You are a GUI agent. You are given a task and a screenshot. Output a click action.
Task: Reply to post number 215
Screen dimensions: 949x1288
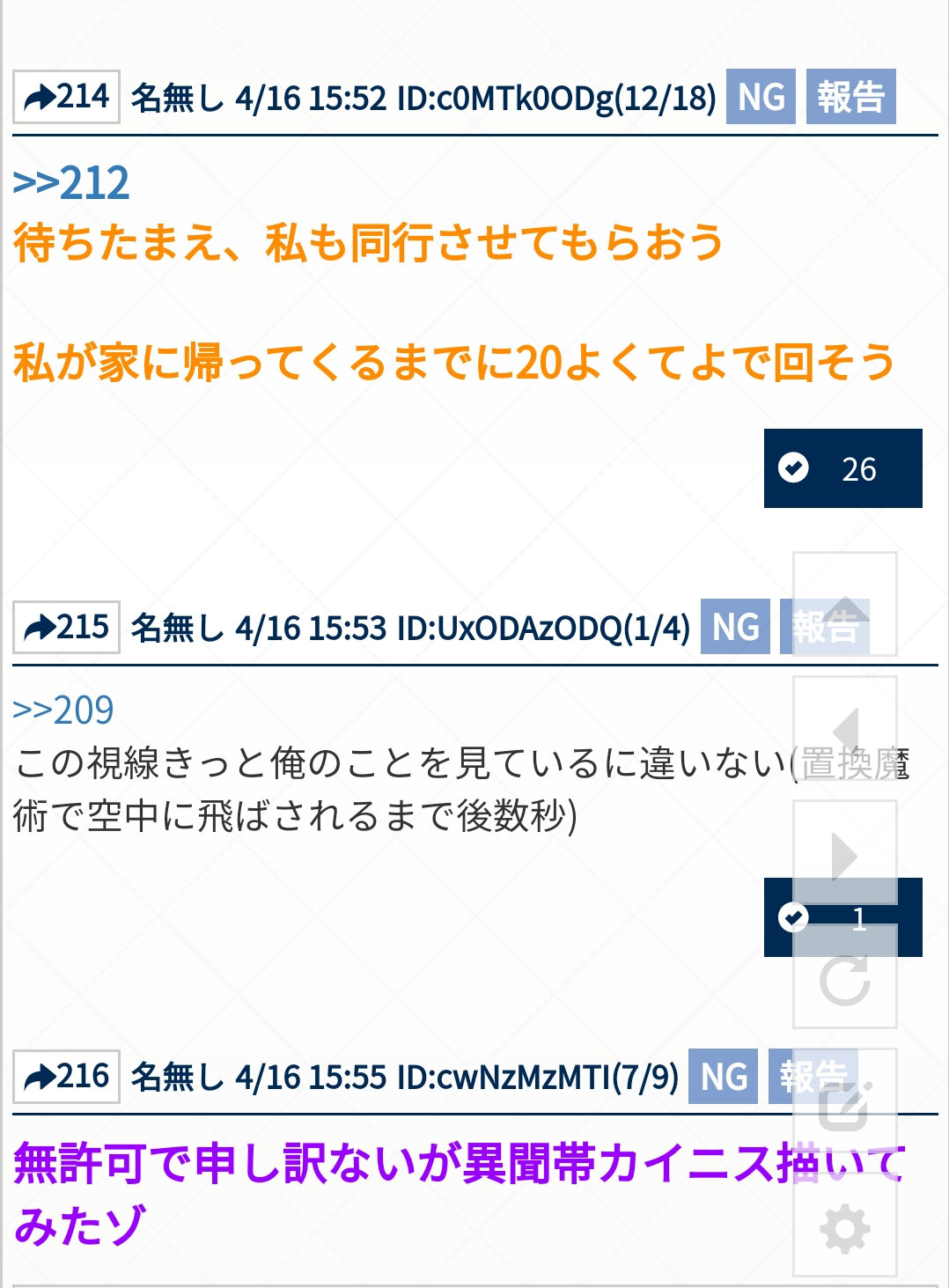coord(66,628)
